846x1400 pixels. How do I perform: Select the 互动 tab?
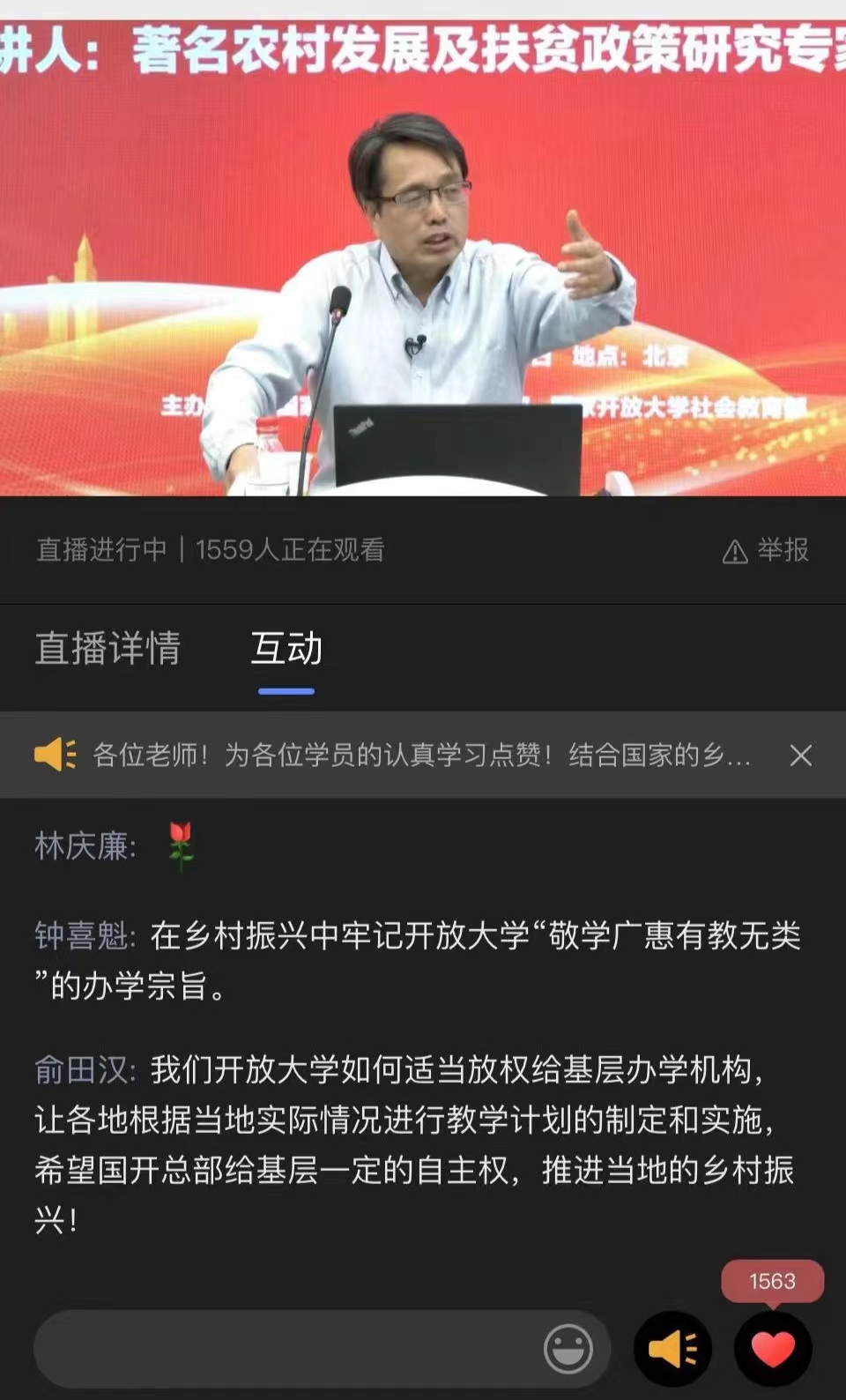(x=286, y=649)
